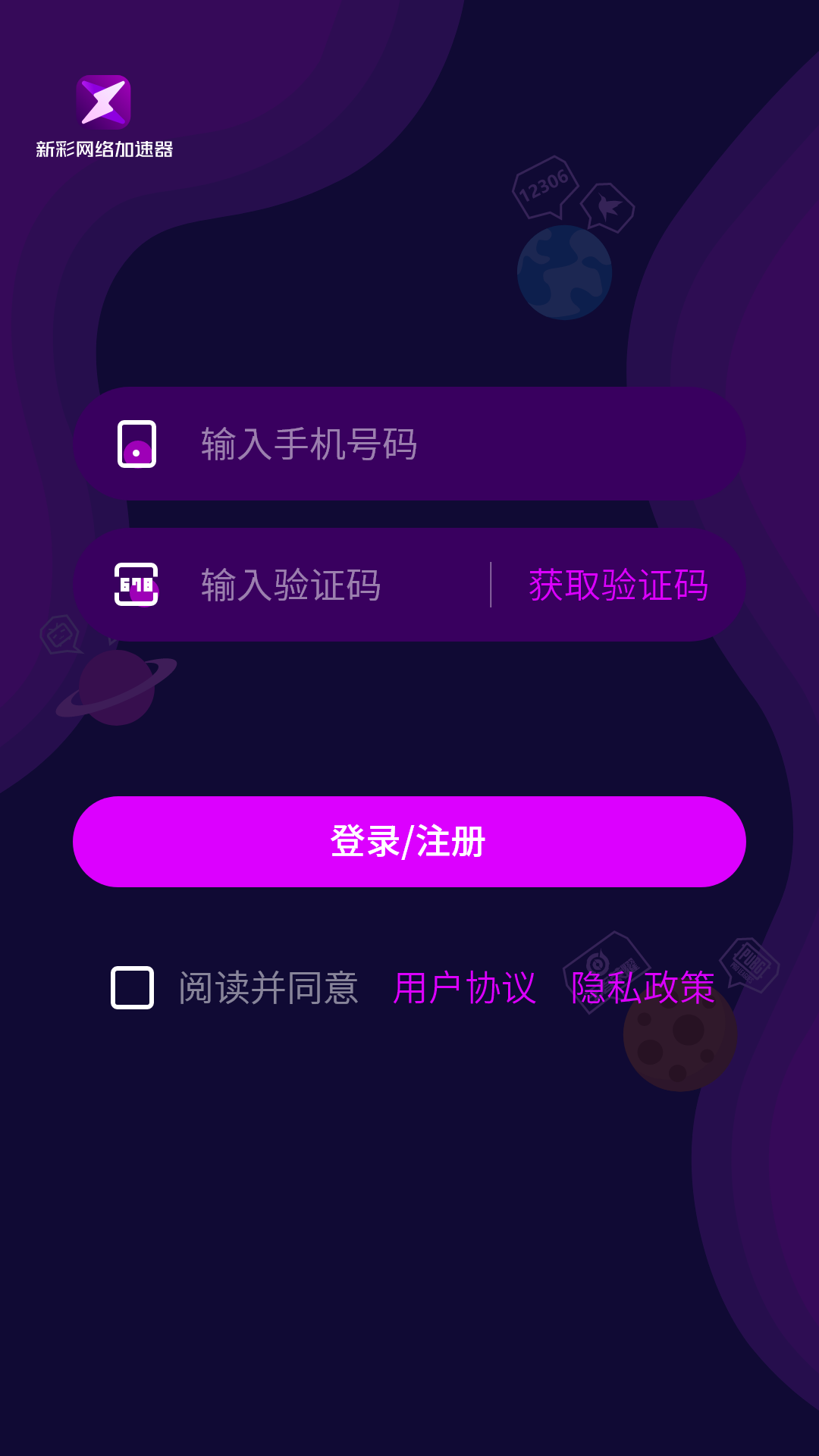The height and width of the screenshot is (1456, 819).
Task: Tap the 登录/注册 button
Action: [409, 842]
